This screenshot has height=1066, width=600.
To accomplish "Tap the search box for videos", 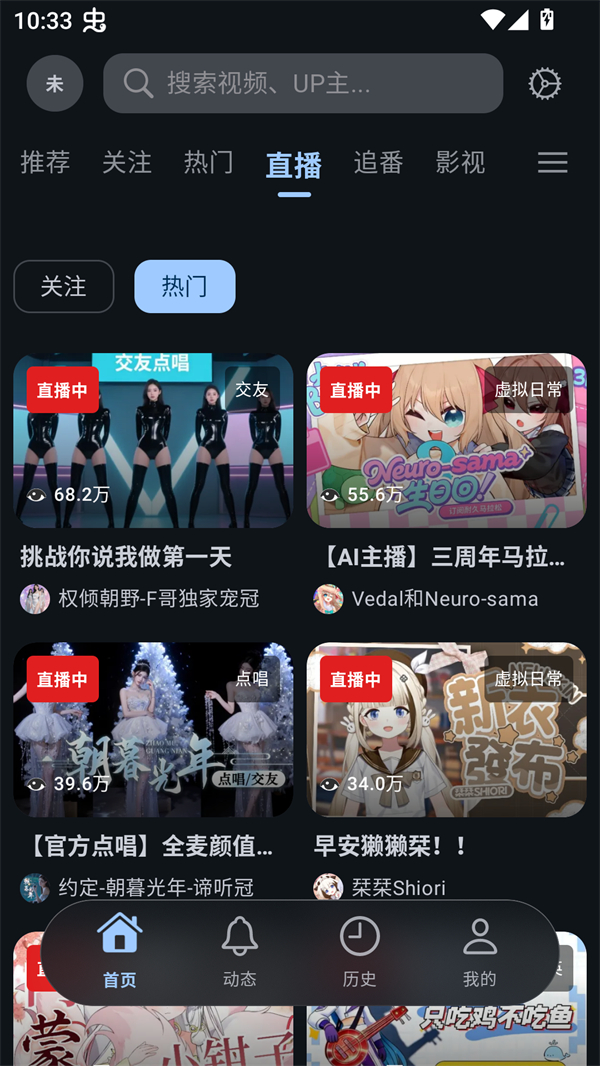I will [x=303, y=84].
